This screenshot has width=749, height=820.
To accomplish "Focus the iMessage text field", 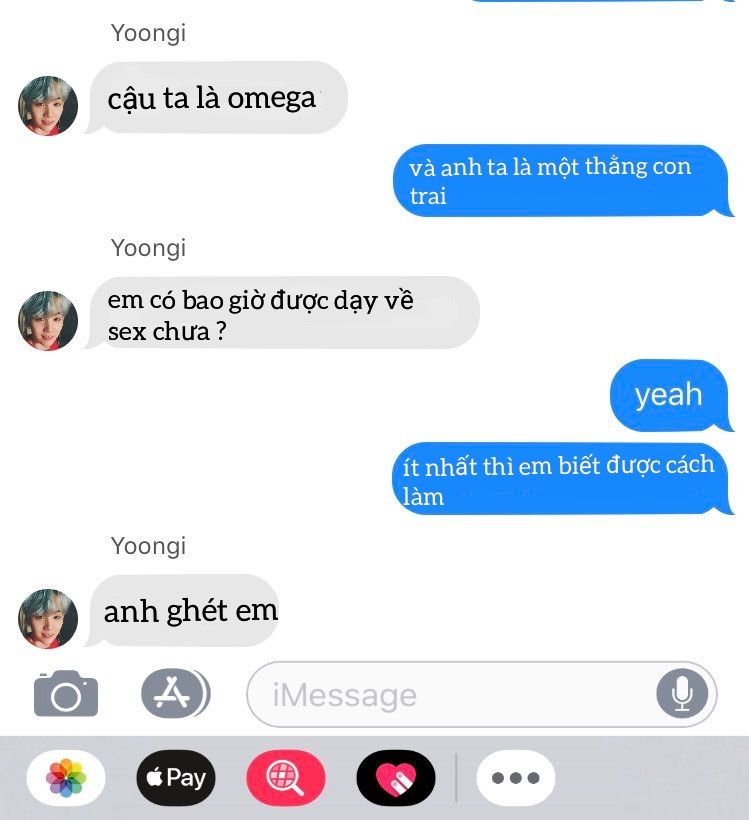I will [450, 694].
